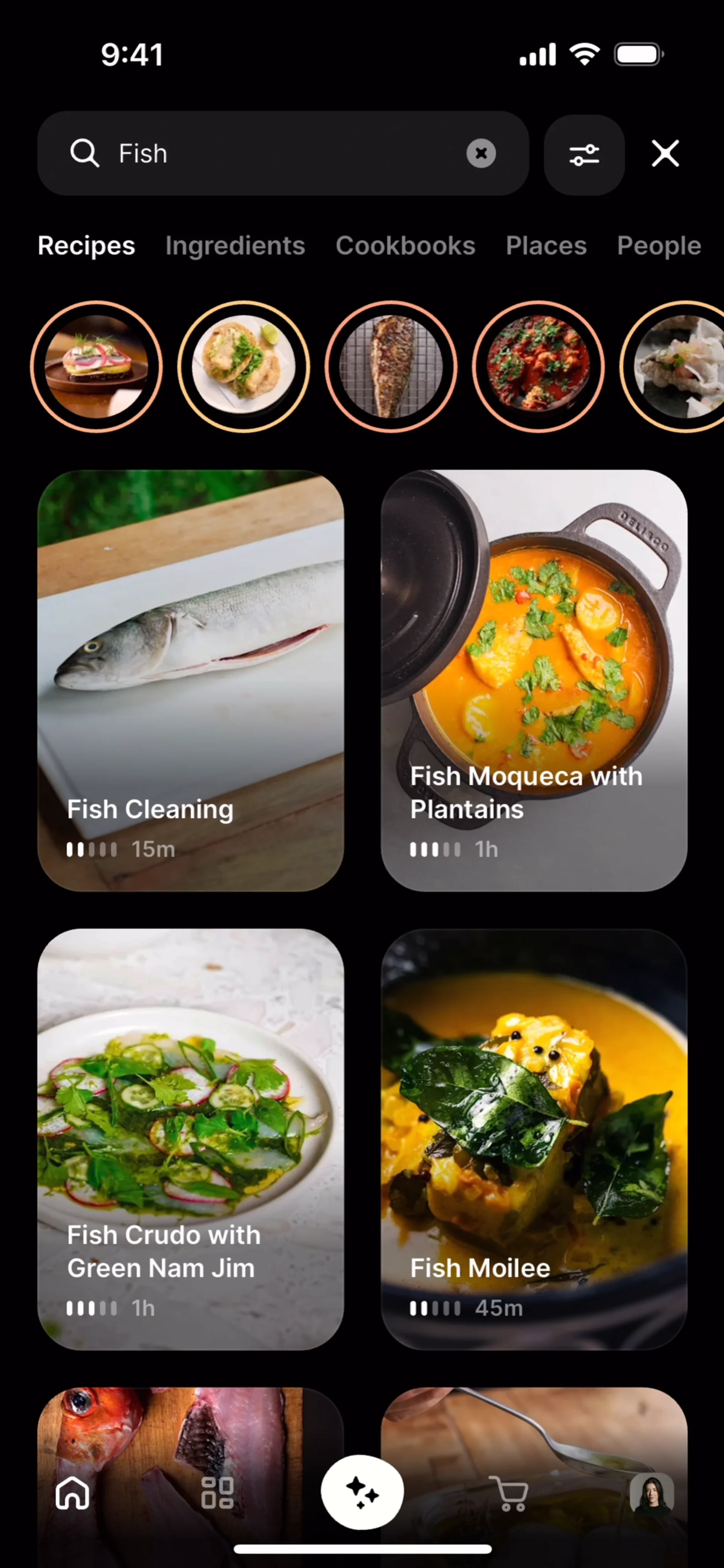
Task: Clear the Fish search text
Action: coord(481,153)
